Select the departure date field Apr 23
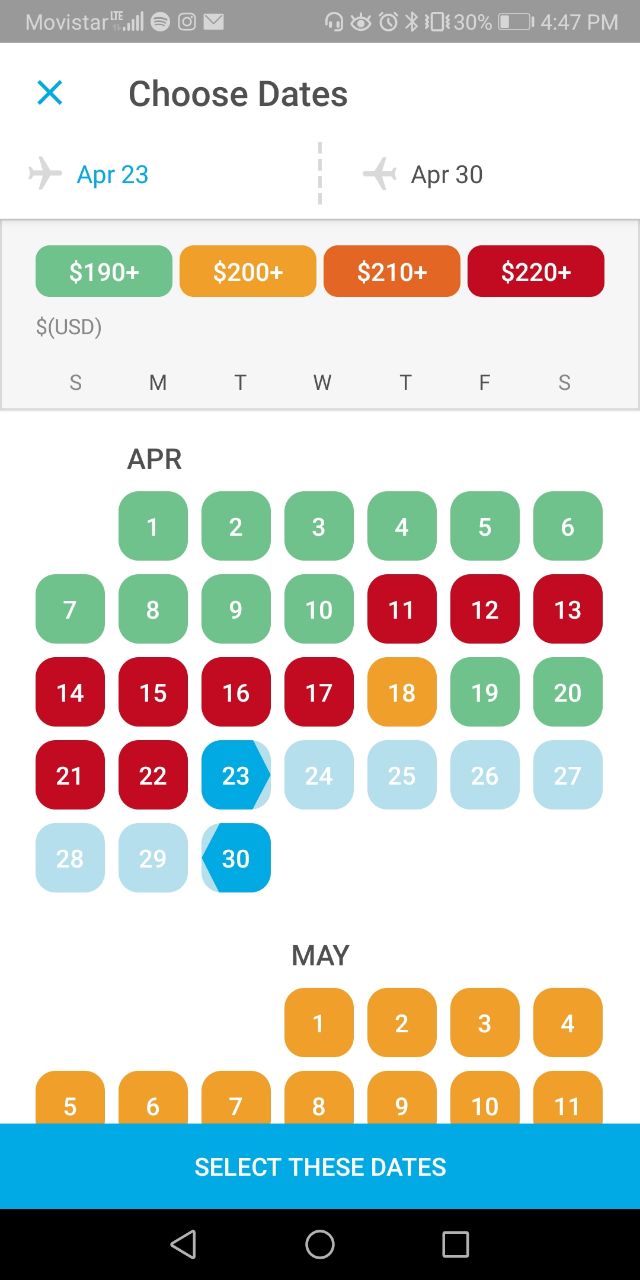This screenshot has height=1280, width=640. [112, 174]
